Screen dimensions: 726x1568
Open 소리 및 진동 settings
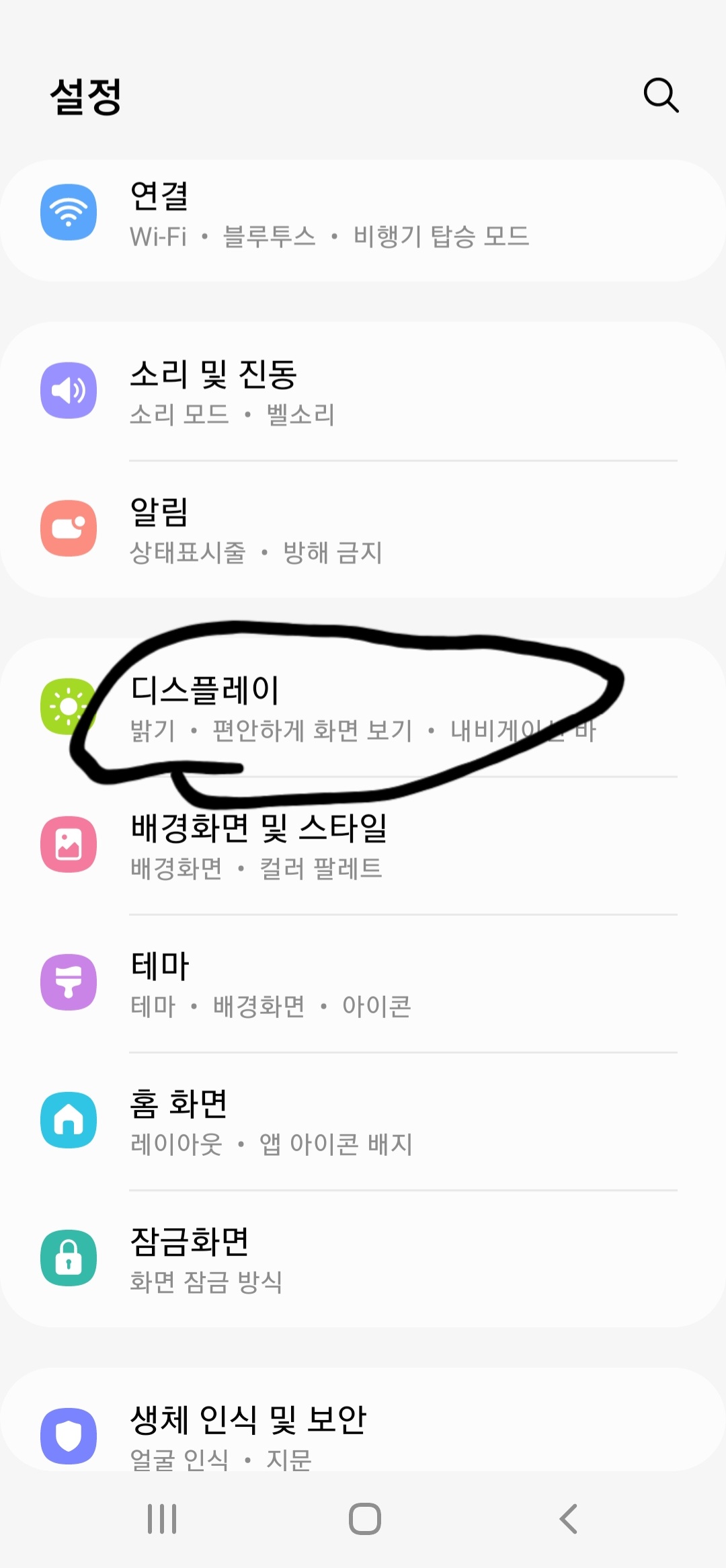[363, 392]
